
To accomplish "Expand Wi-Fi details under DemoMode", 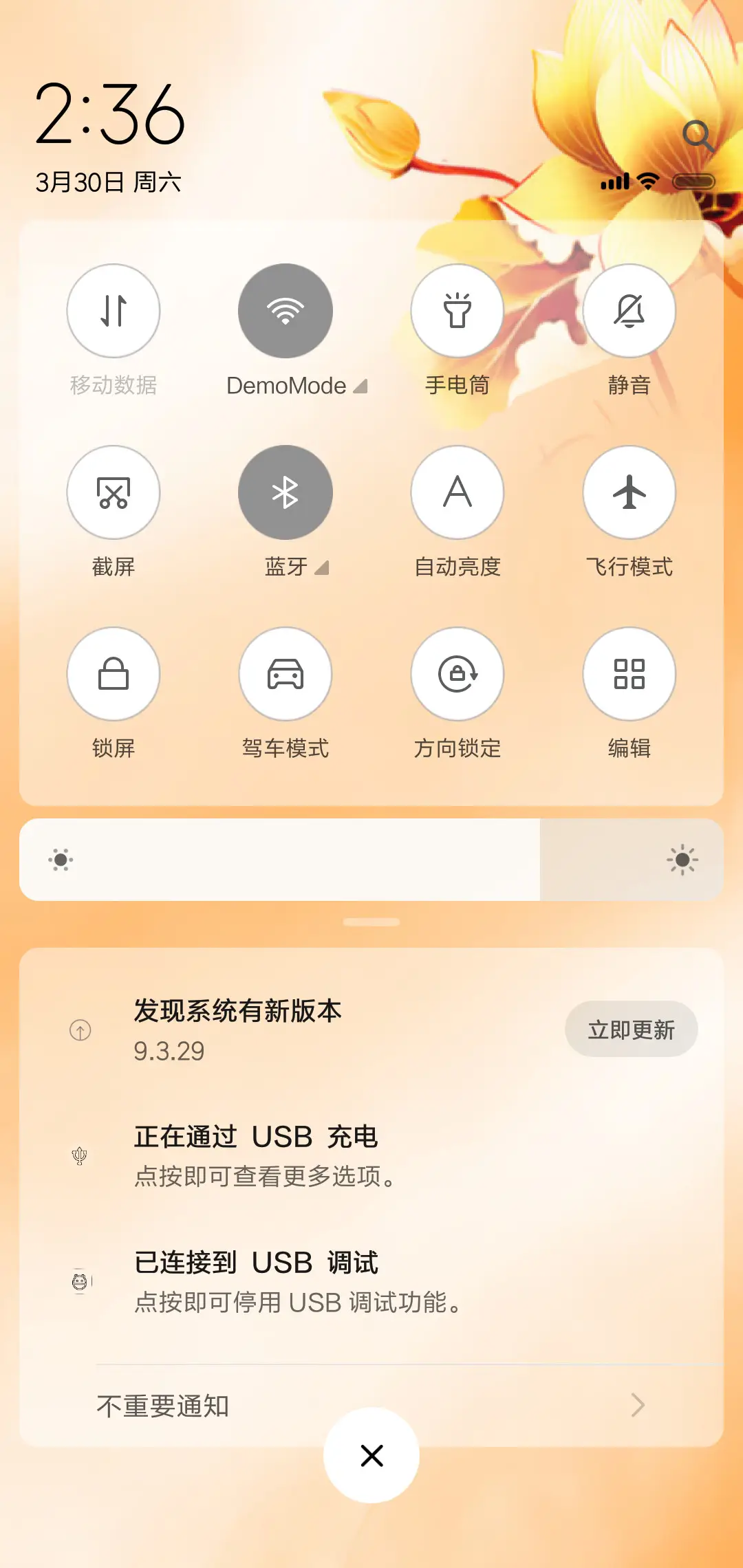I will point(360,386).
